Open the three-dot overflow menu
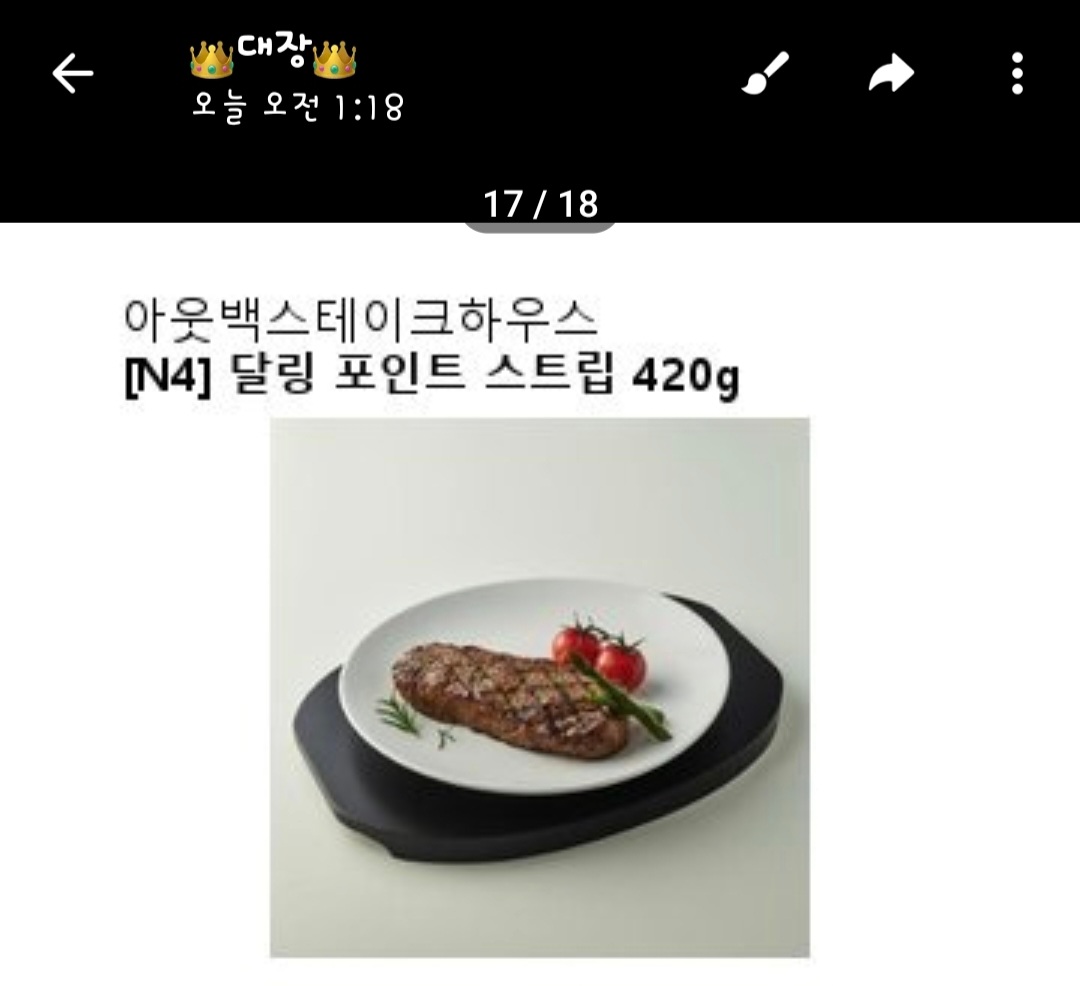Screen dimensions: 1080x986 pyautogui.click(x=1017, y=73)
